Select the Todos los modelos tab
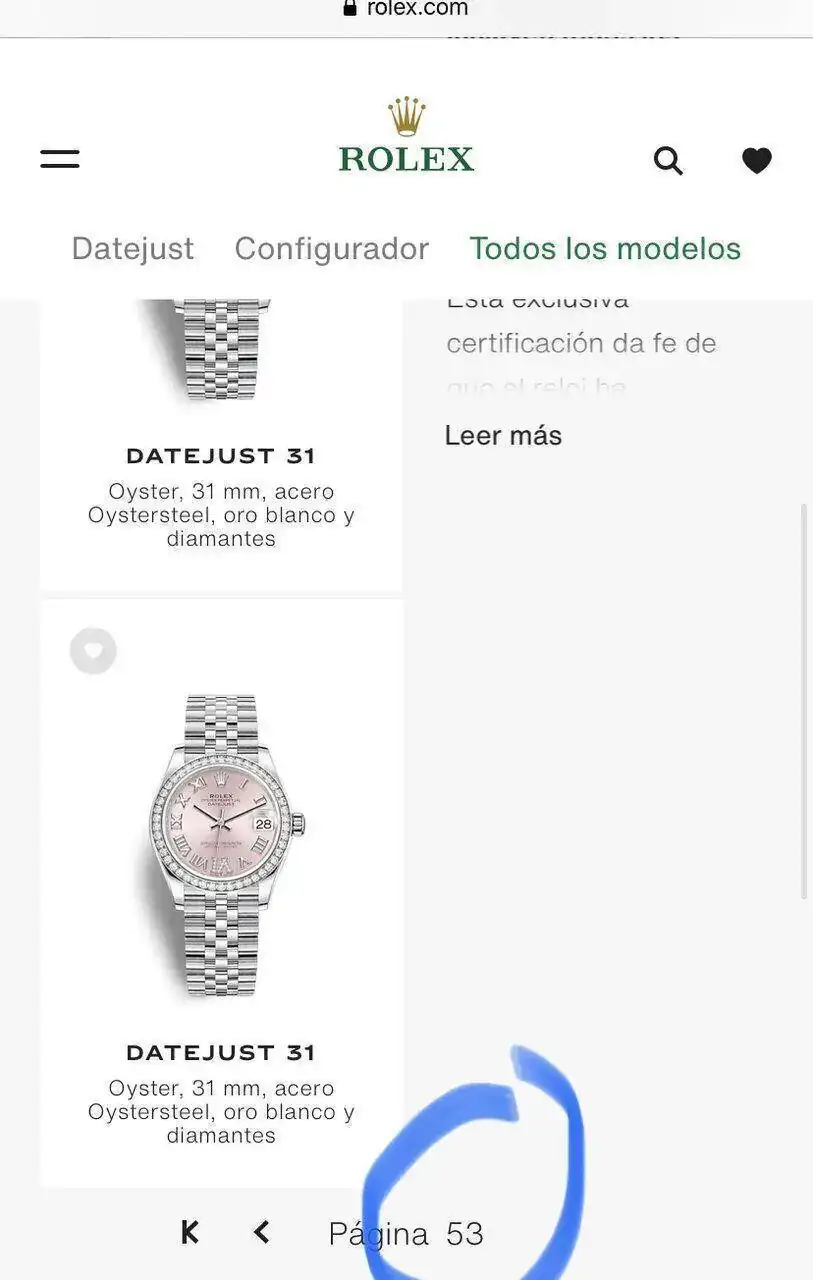Image resolution: width=813 pixels, height=1280 pixels. 605,248
